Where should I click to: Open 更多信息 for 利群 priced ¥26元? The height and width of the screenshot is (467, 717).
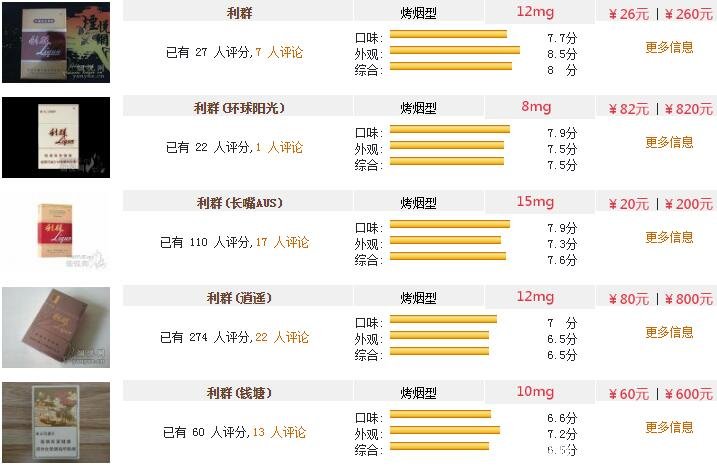point(668,47)
